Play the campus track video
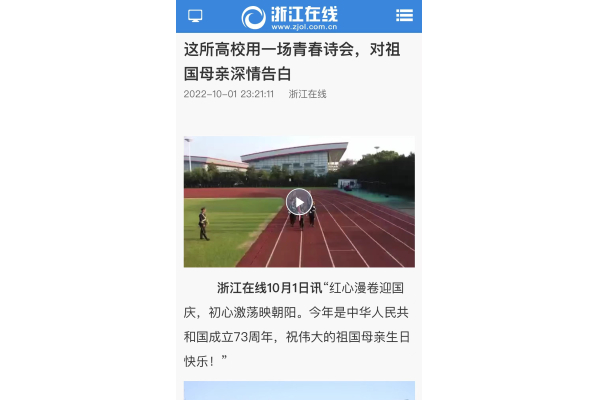The height and width of the screenshot is (400, 600). (x=299, y=201)
